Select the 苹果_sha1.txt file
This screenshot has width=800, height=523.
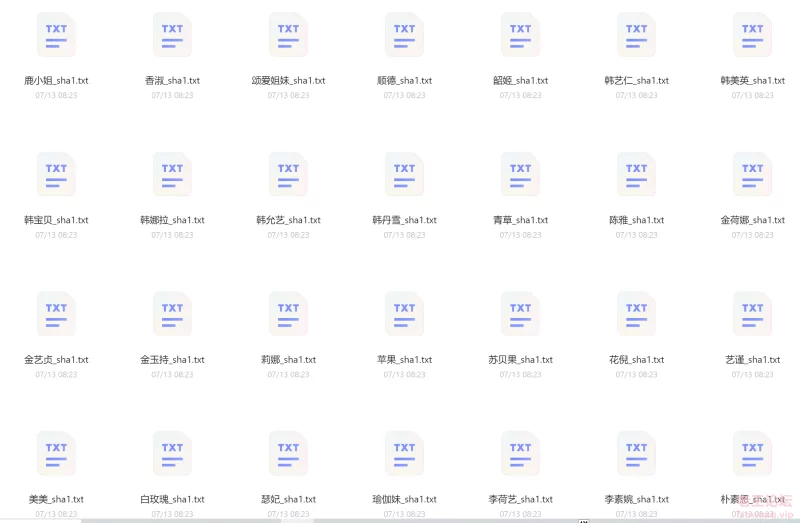(x=404, y=316)
